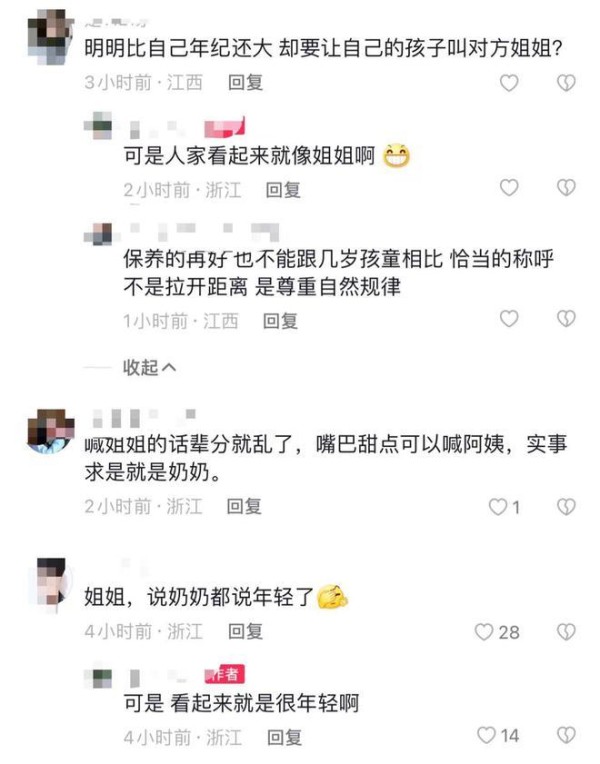Like the author's reply 可是 看起来就是很年轻啊
The image size is (600, 764).
pyautogui.click(x=487, y=736)
